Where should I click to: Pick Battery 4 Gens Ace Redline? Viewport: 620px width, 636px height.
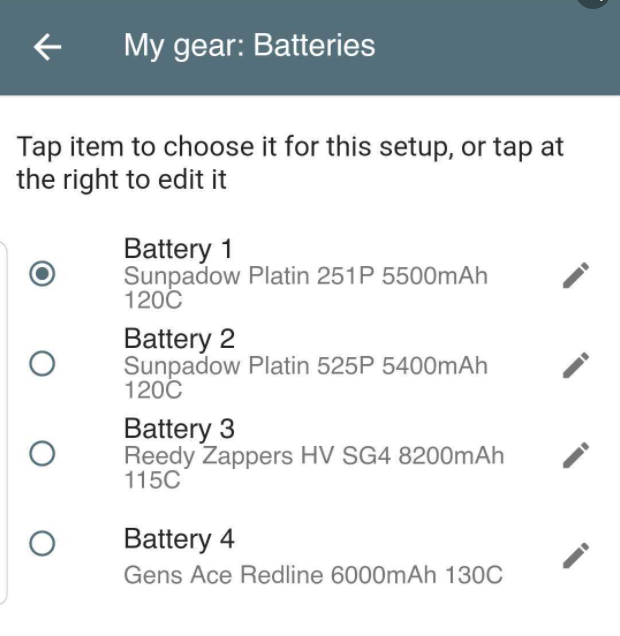tap(42, 543)
